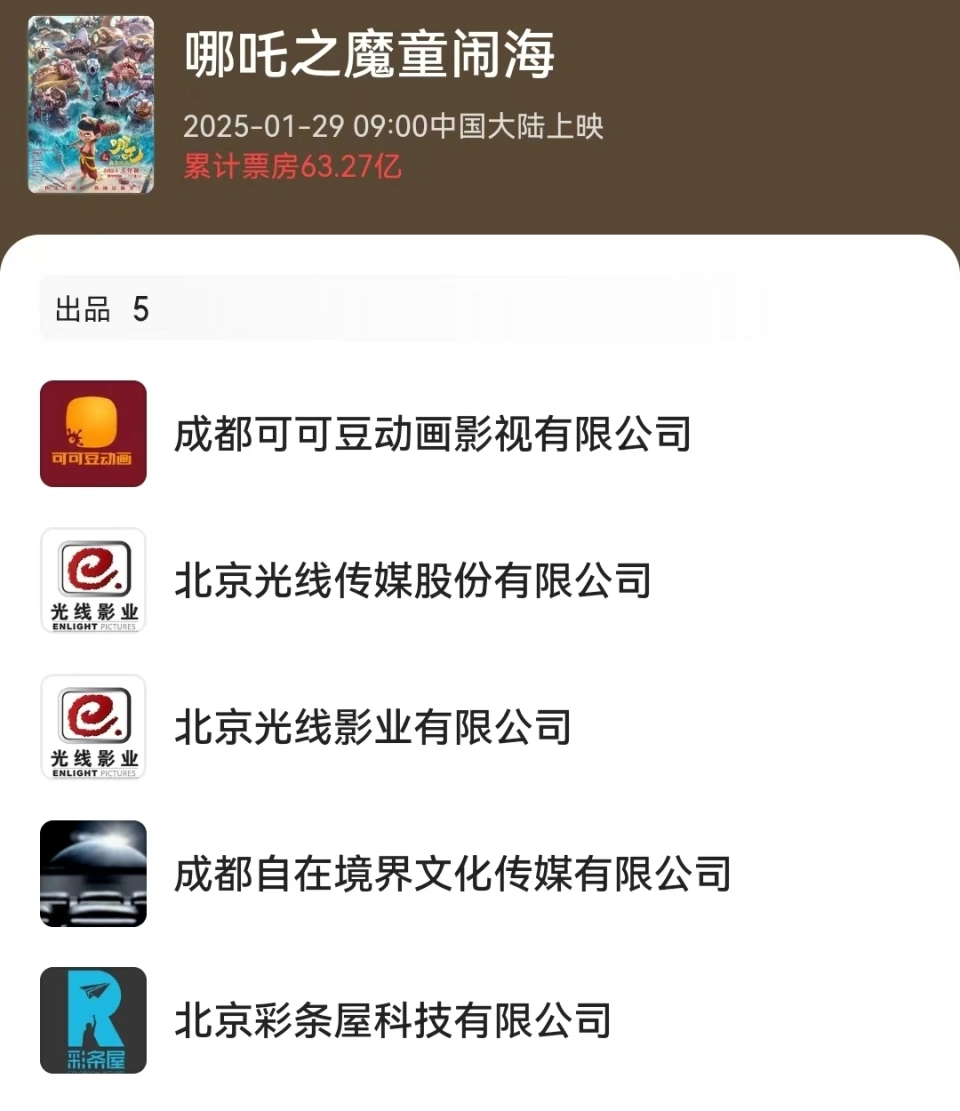Open 北京光线传媒股份有限公司 company page
Image resolution: width=960 pixels, height=1111 pixels.
[x=412, y=581]
